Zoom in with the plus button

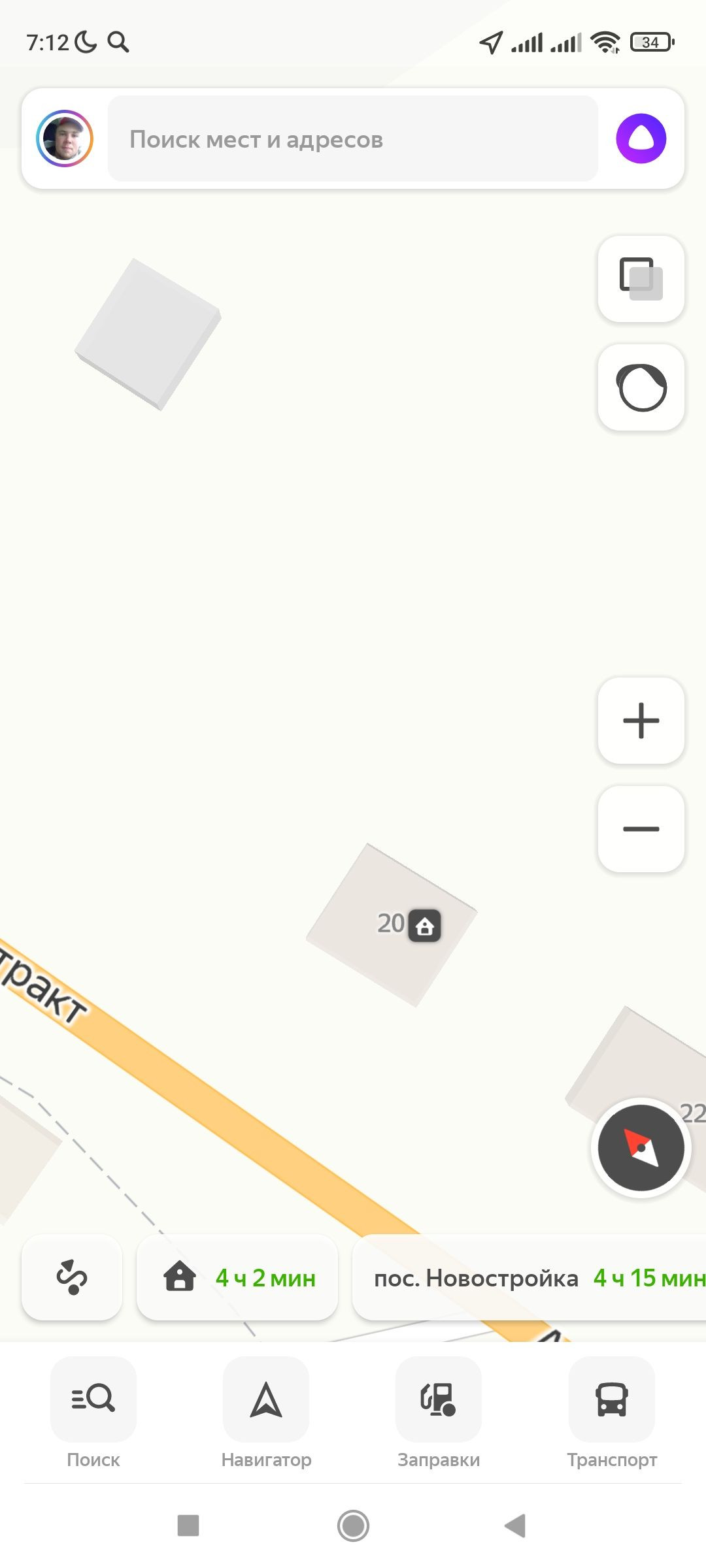[641, 721]
